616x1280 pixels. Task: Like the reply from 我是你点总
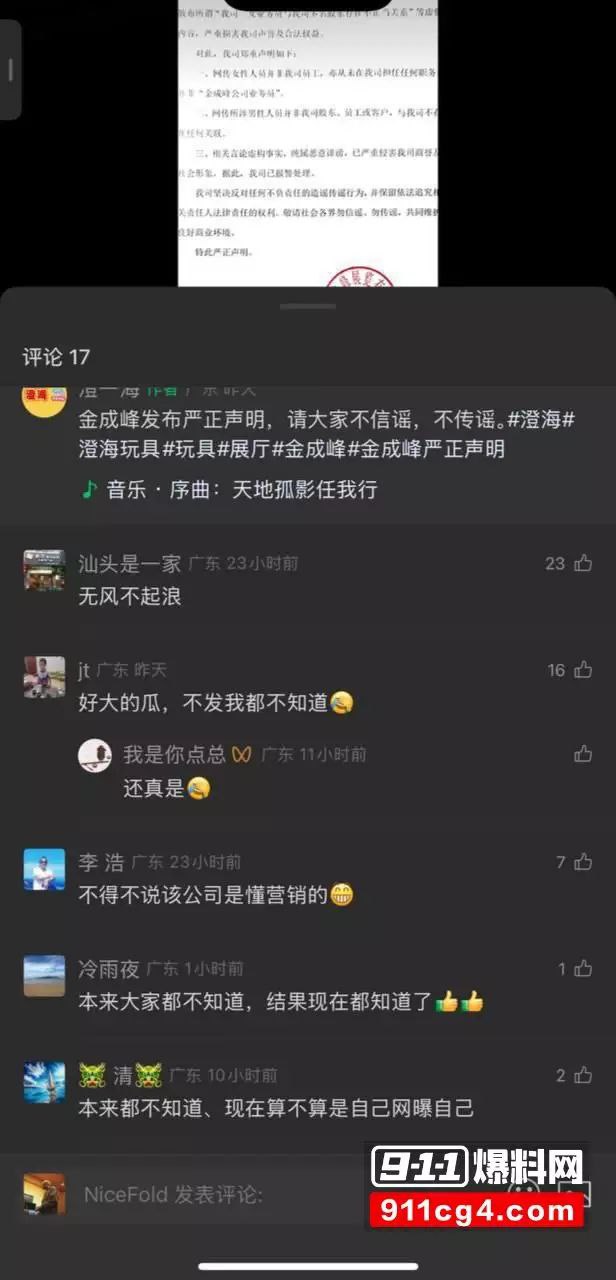[x=582, y=754]
